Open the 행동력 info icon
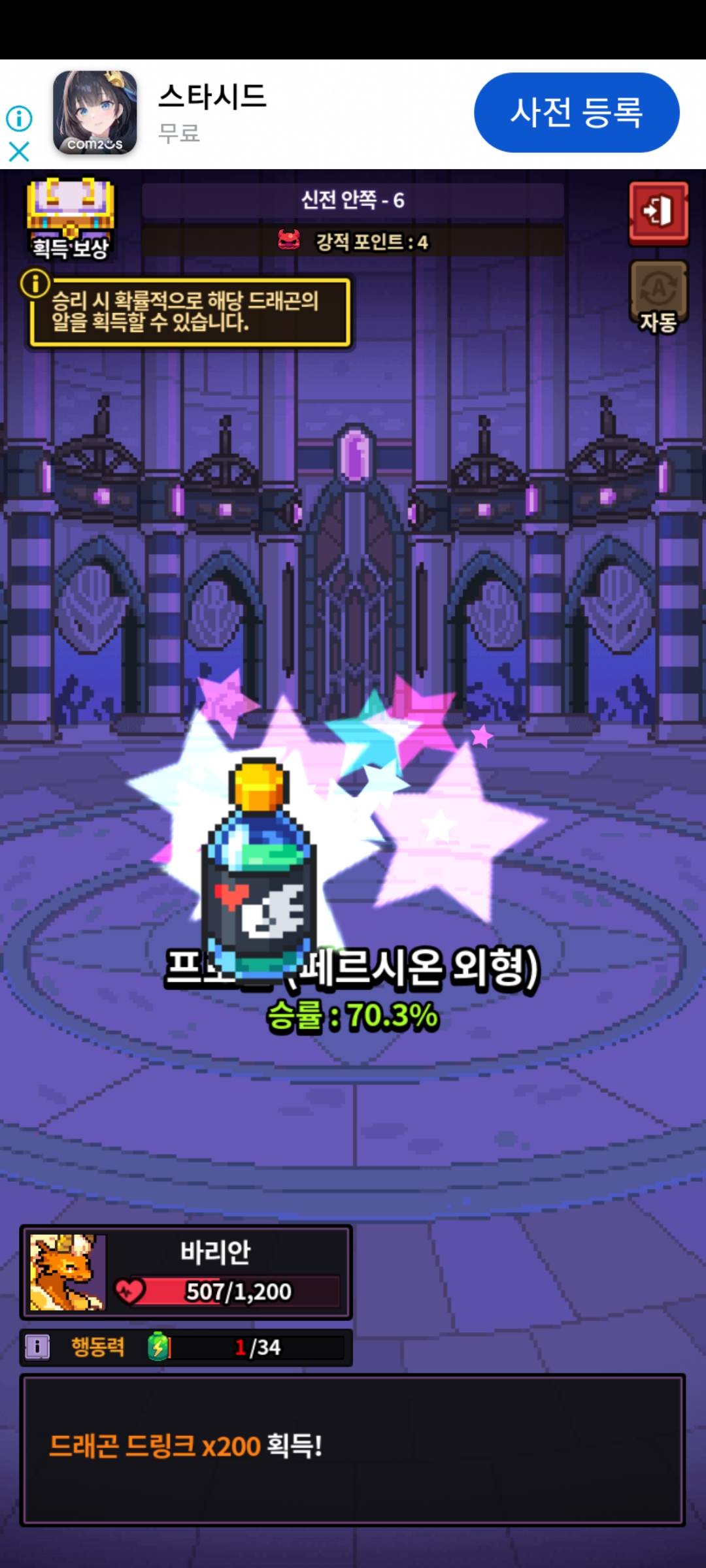 click(37, 1347)
